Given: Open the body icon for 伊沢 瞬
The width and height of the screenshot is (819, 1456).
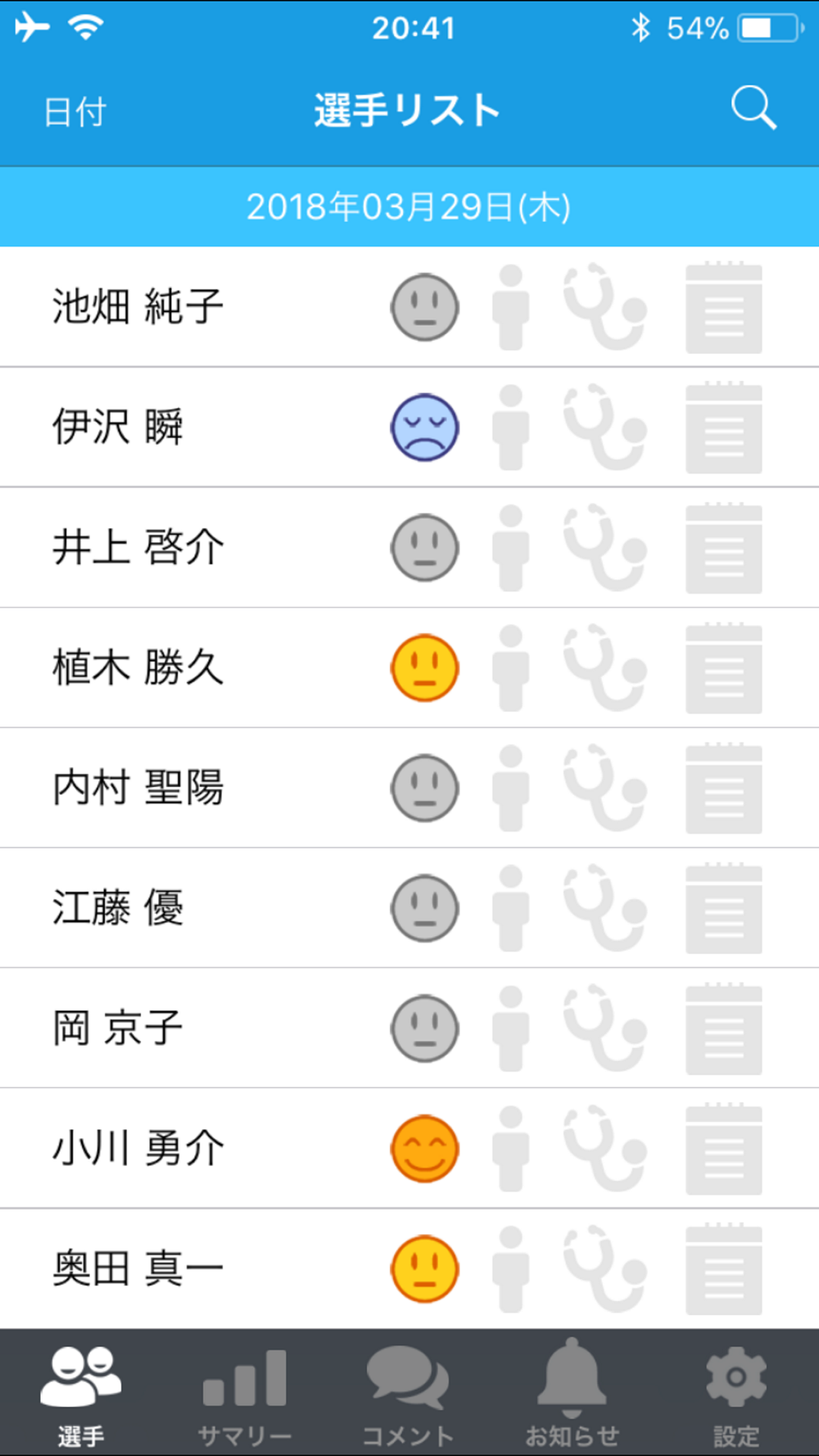Looking at the screenshot, I should tap(511, 427).
